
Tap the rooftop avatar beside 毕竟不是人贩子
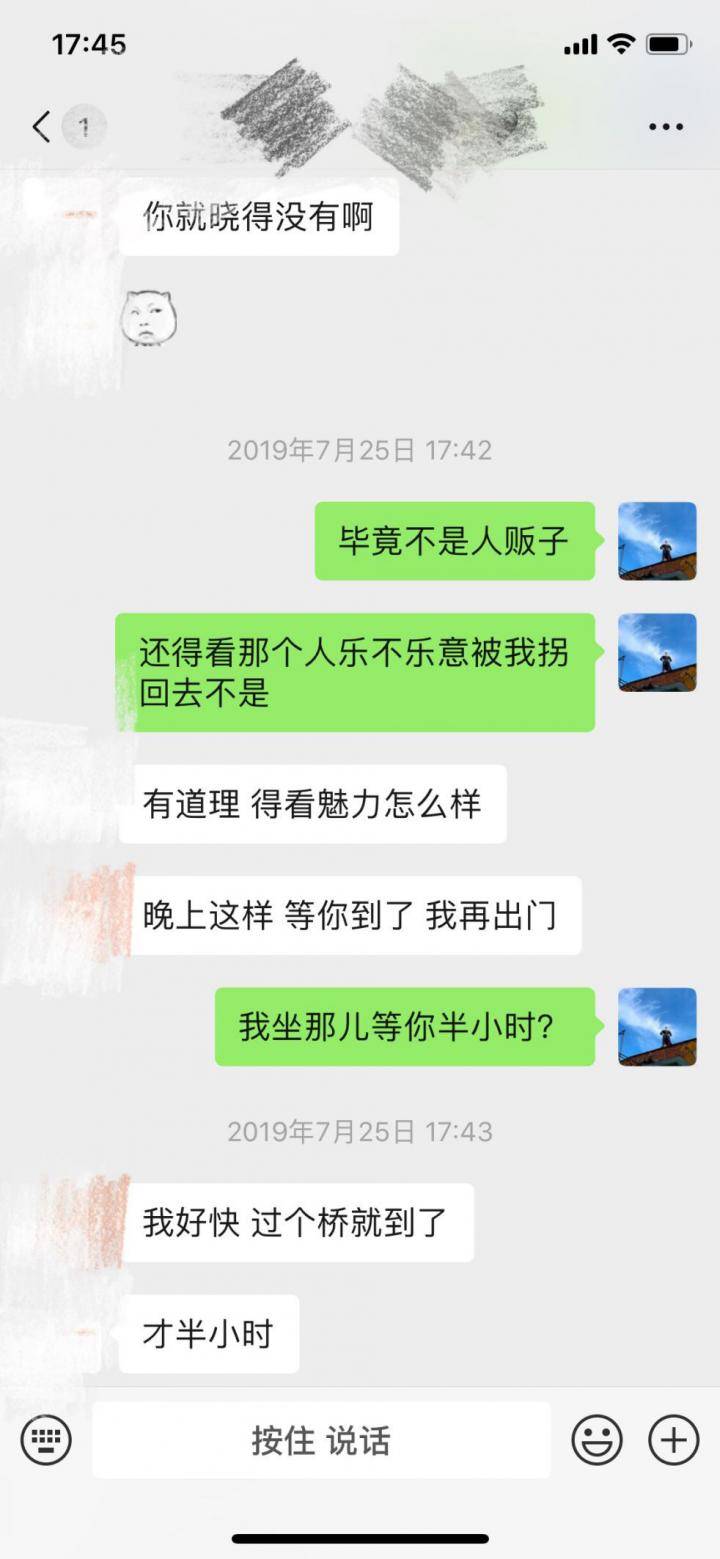(656, 542)
